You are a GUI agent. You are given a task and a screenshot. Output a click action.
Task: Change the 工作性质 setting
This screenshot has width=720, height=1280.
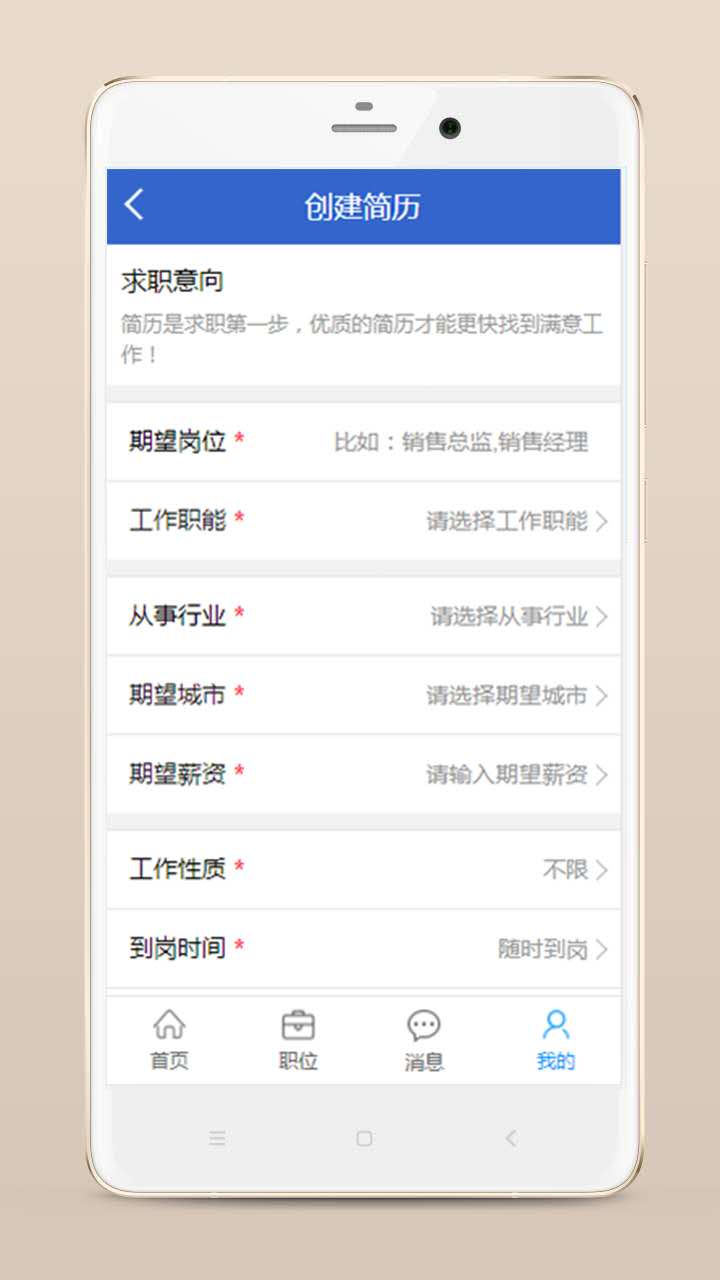coord(363,869)
